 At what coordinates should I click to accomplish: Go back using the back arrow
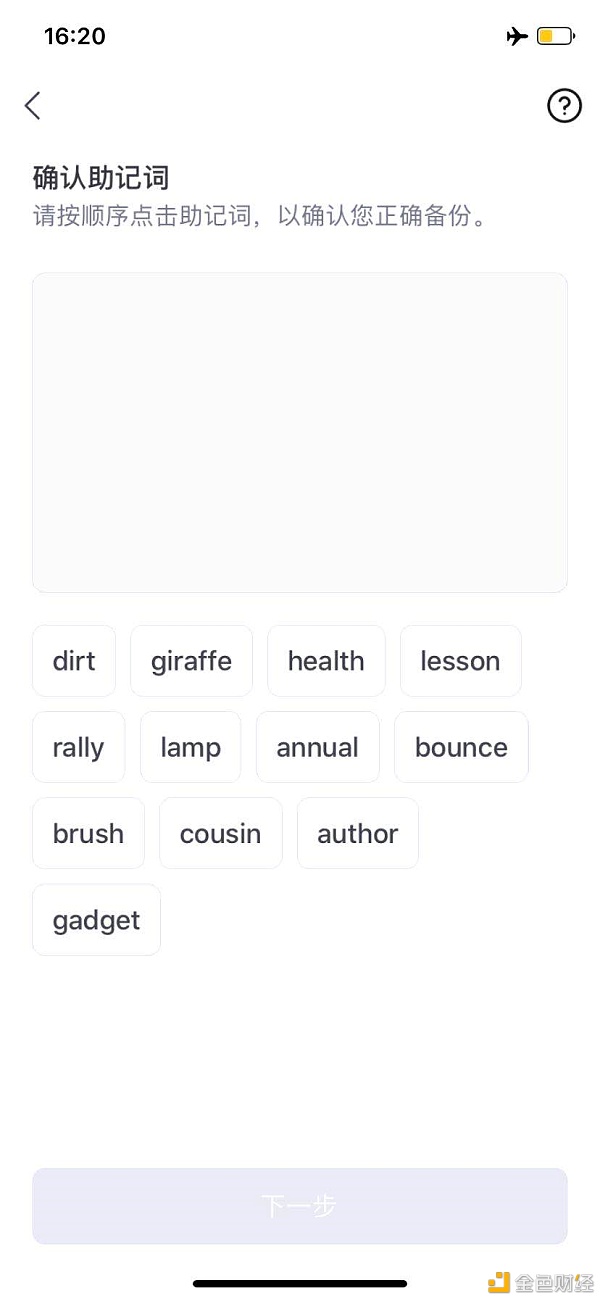click(x=33, y=105)
